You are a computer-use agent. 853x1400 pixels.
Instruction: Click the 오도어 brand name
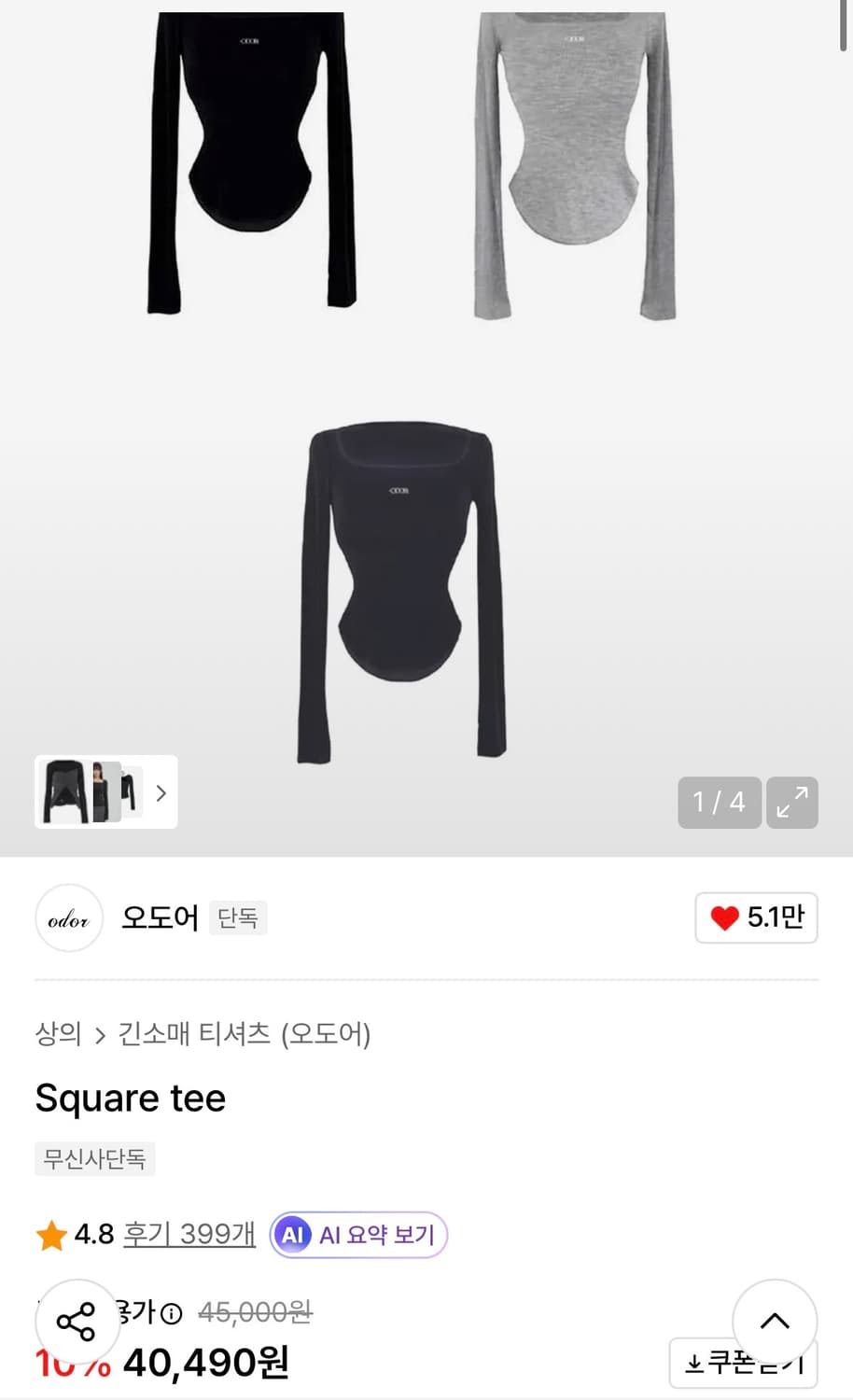159,917
